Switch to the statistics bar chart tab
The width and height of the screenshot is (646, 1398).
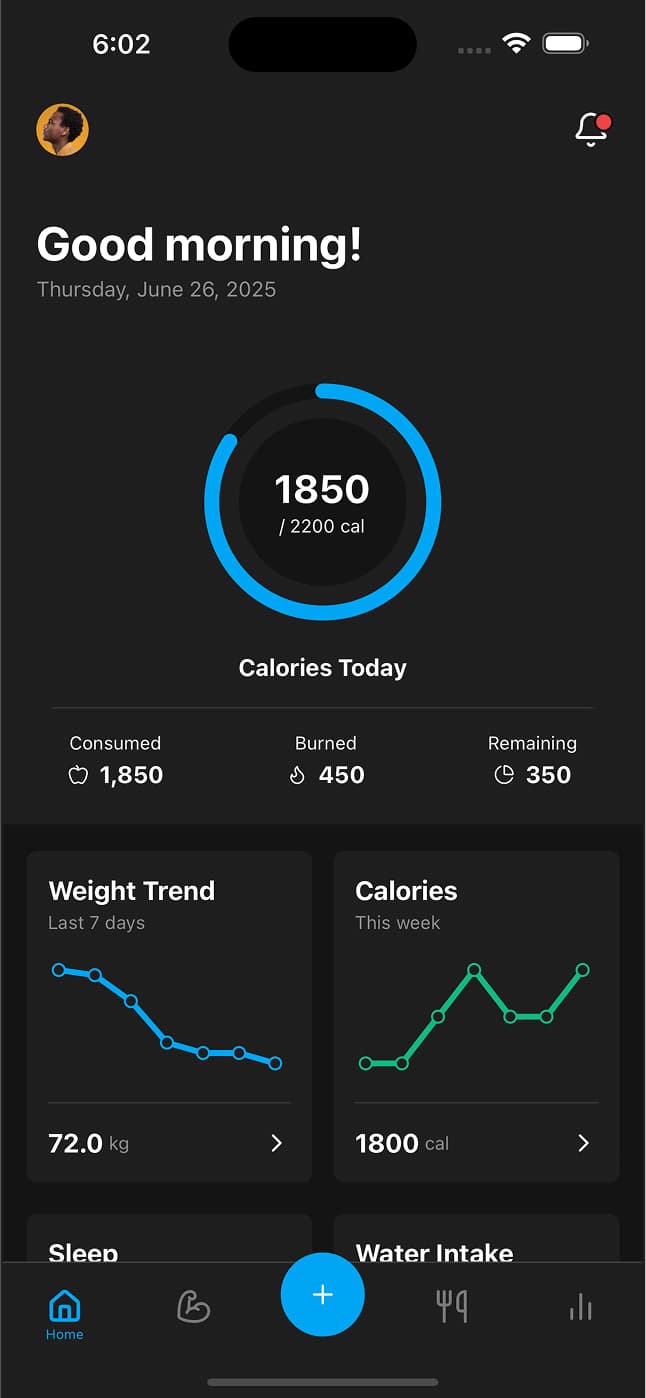point(580,1306)
